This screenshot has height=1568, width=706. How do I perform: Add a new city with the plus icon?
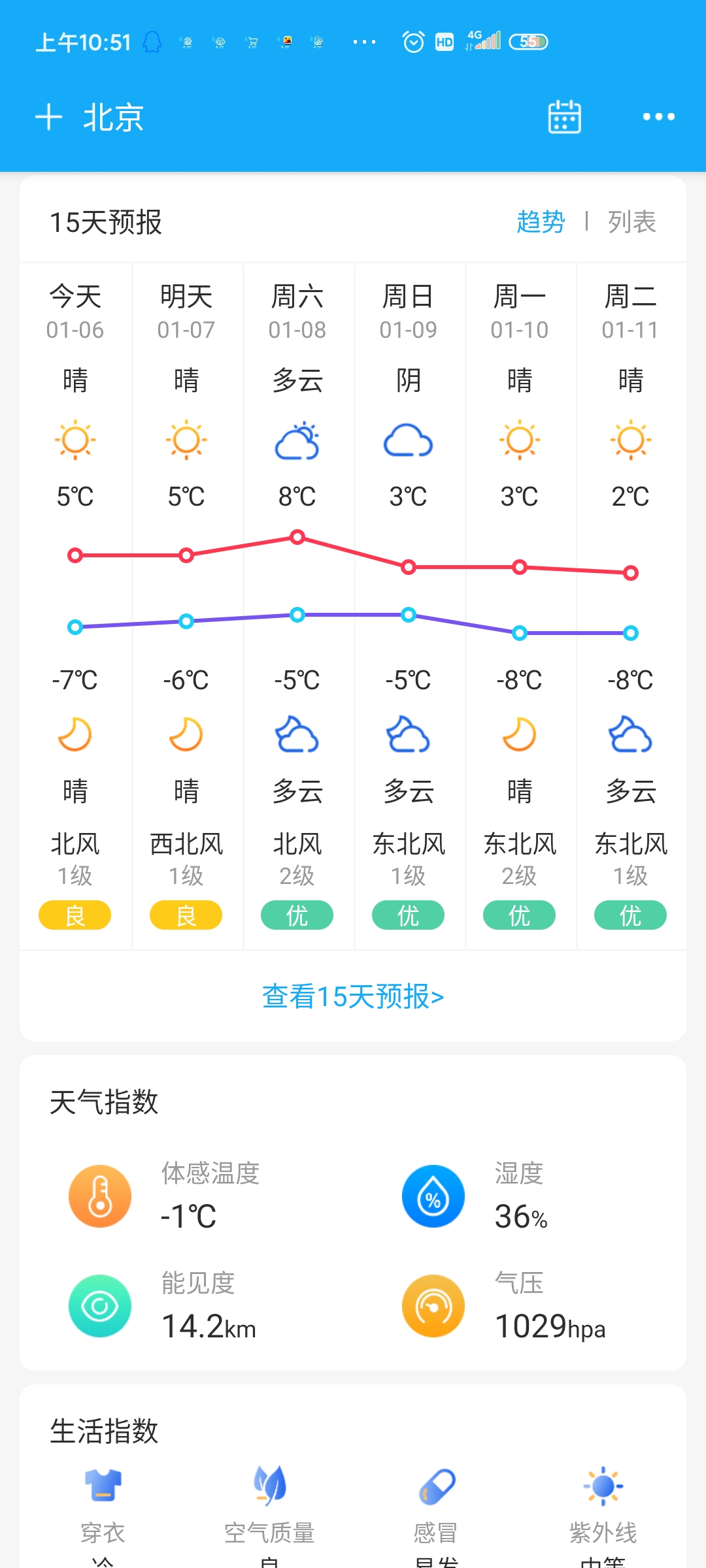coord(49,118)
